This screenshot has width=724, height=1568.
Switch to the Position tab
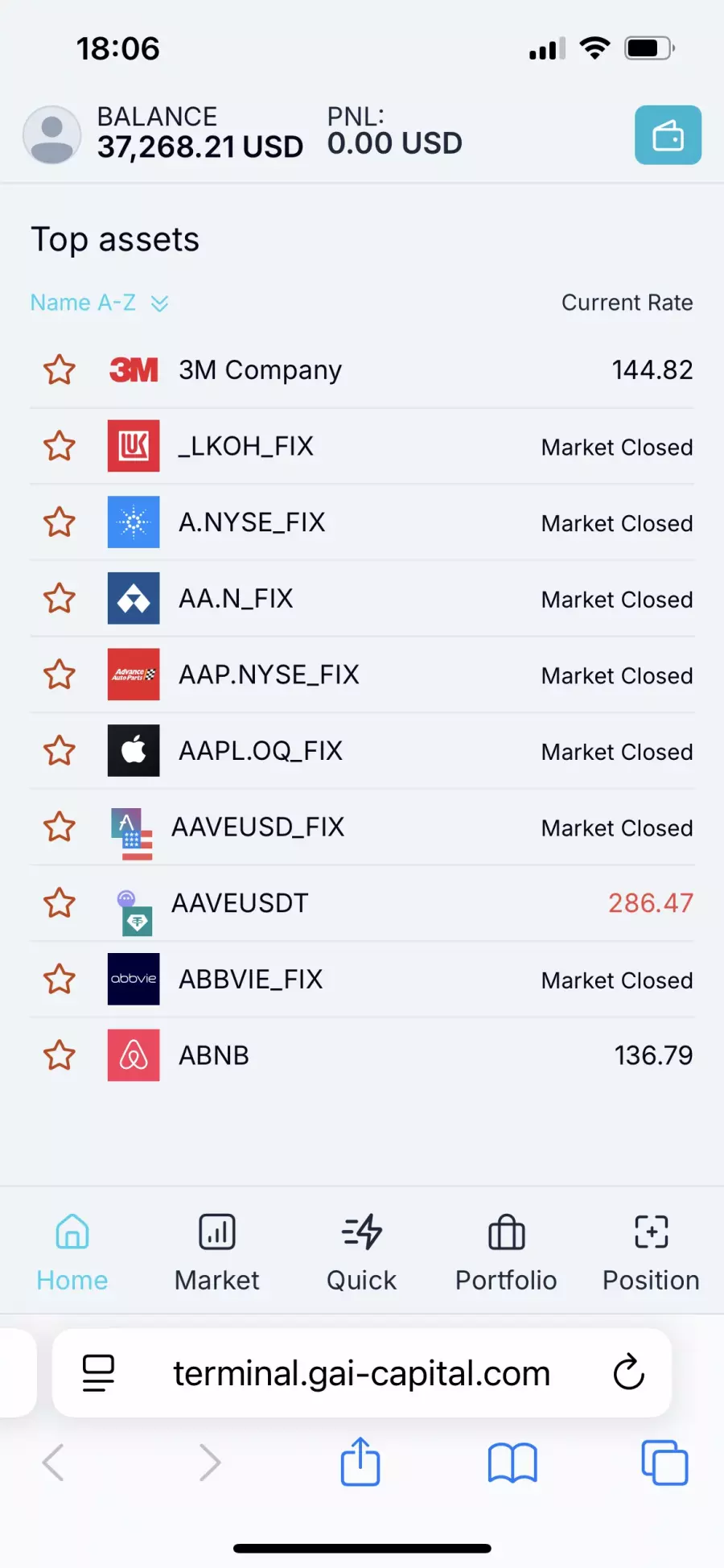tap(651, 1252)
